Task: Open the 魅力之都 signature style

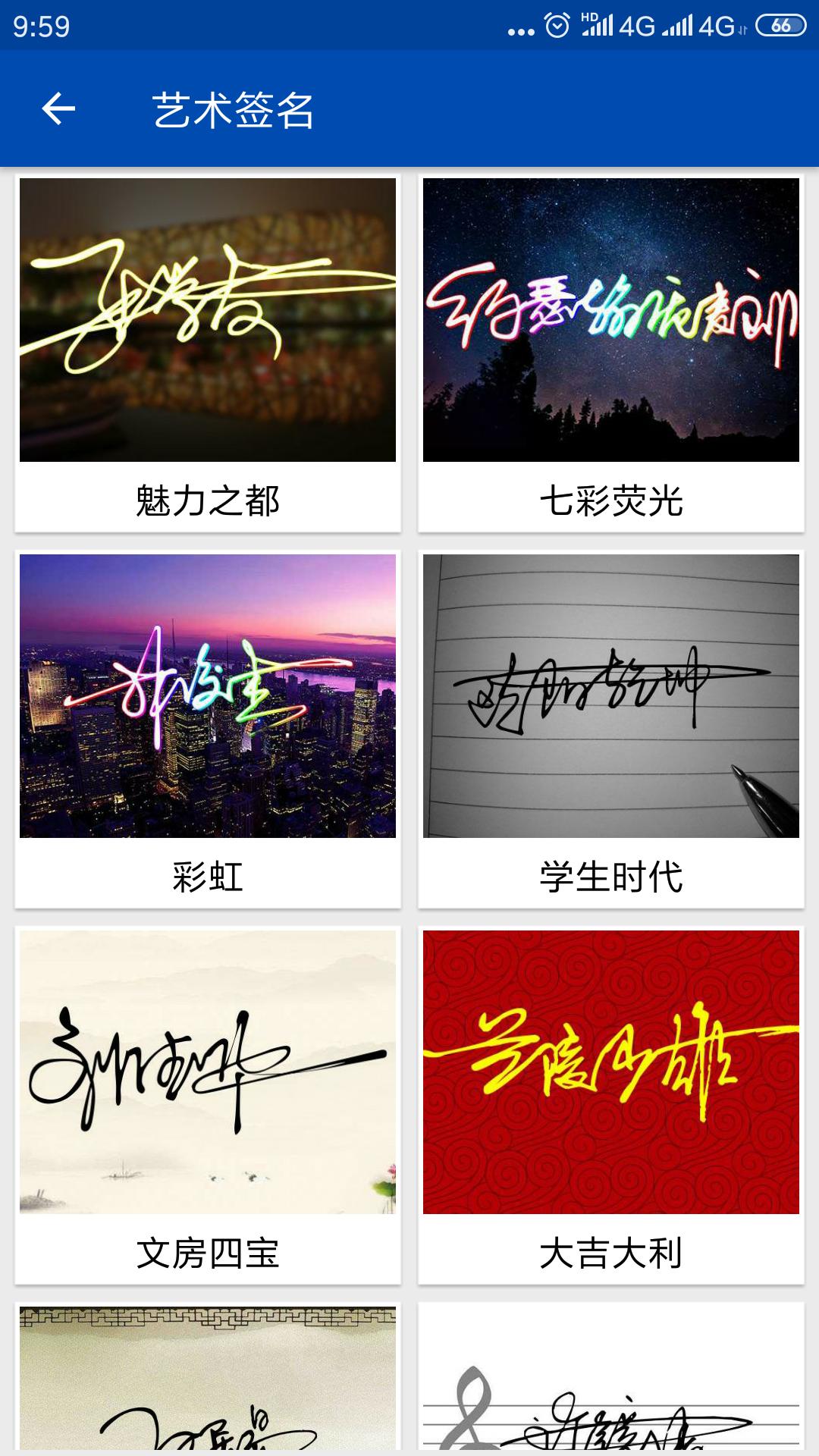Action: 210,318
